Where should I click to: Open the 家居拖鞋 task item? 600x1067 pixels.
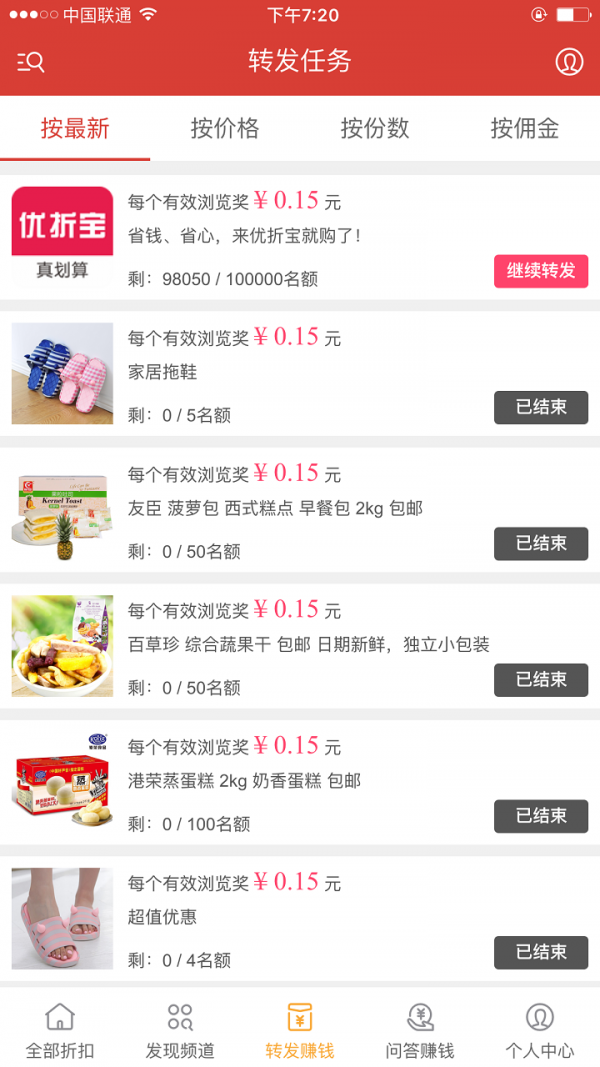(300, 374)
